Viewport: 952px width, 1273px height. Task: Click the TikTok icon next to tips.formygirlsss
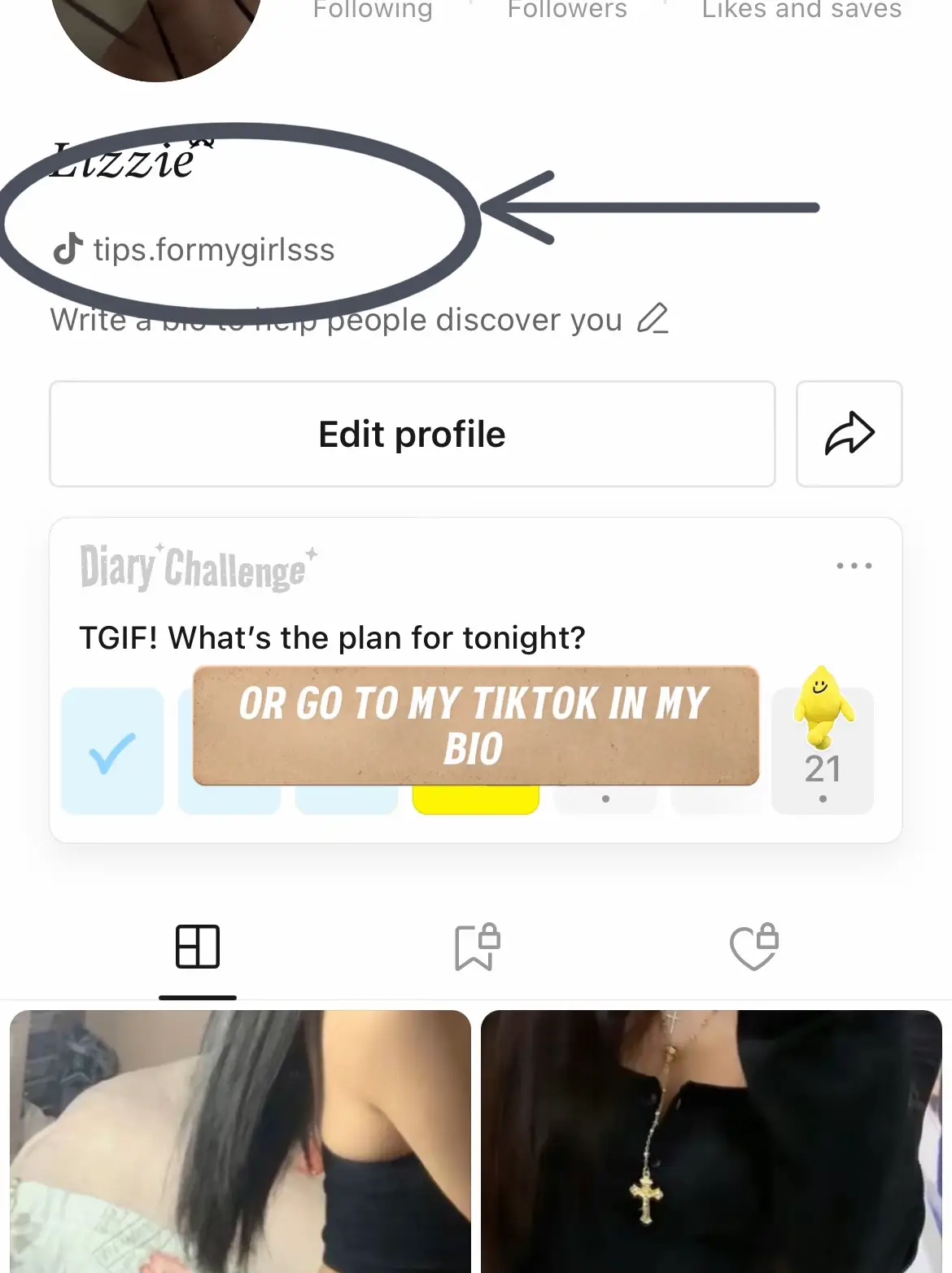pyautogui.click(x=68, y=249)
